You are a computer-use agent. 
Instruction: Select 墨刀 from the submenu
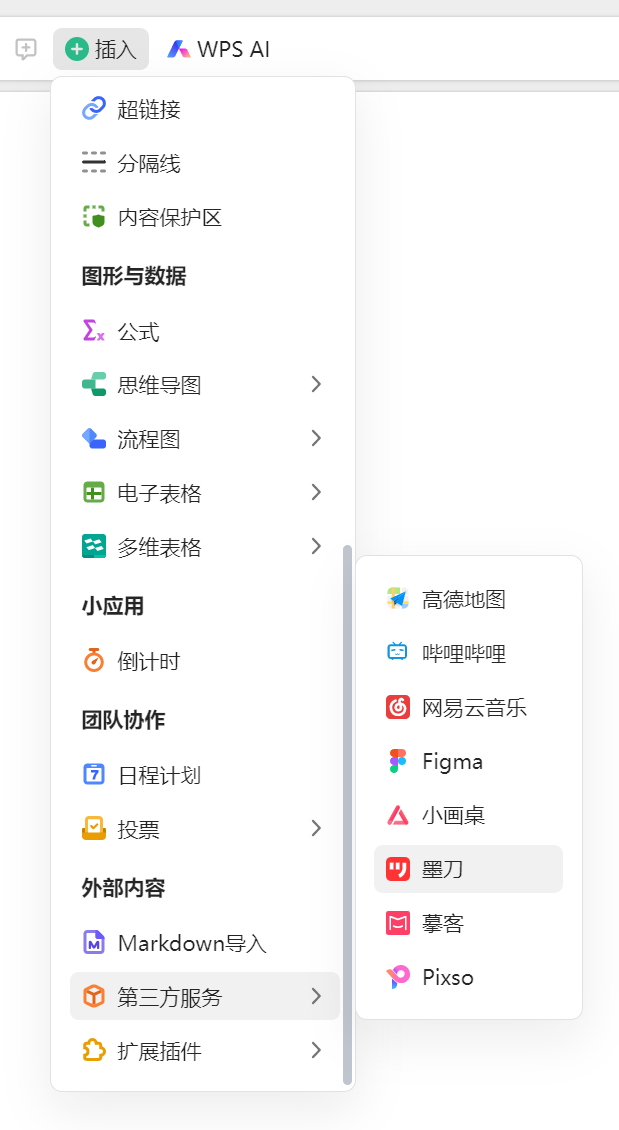468,869
